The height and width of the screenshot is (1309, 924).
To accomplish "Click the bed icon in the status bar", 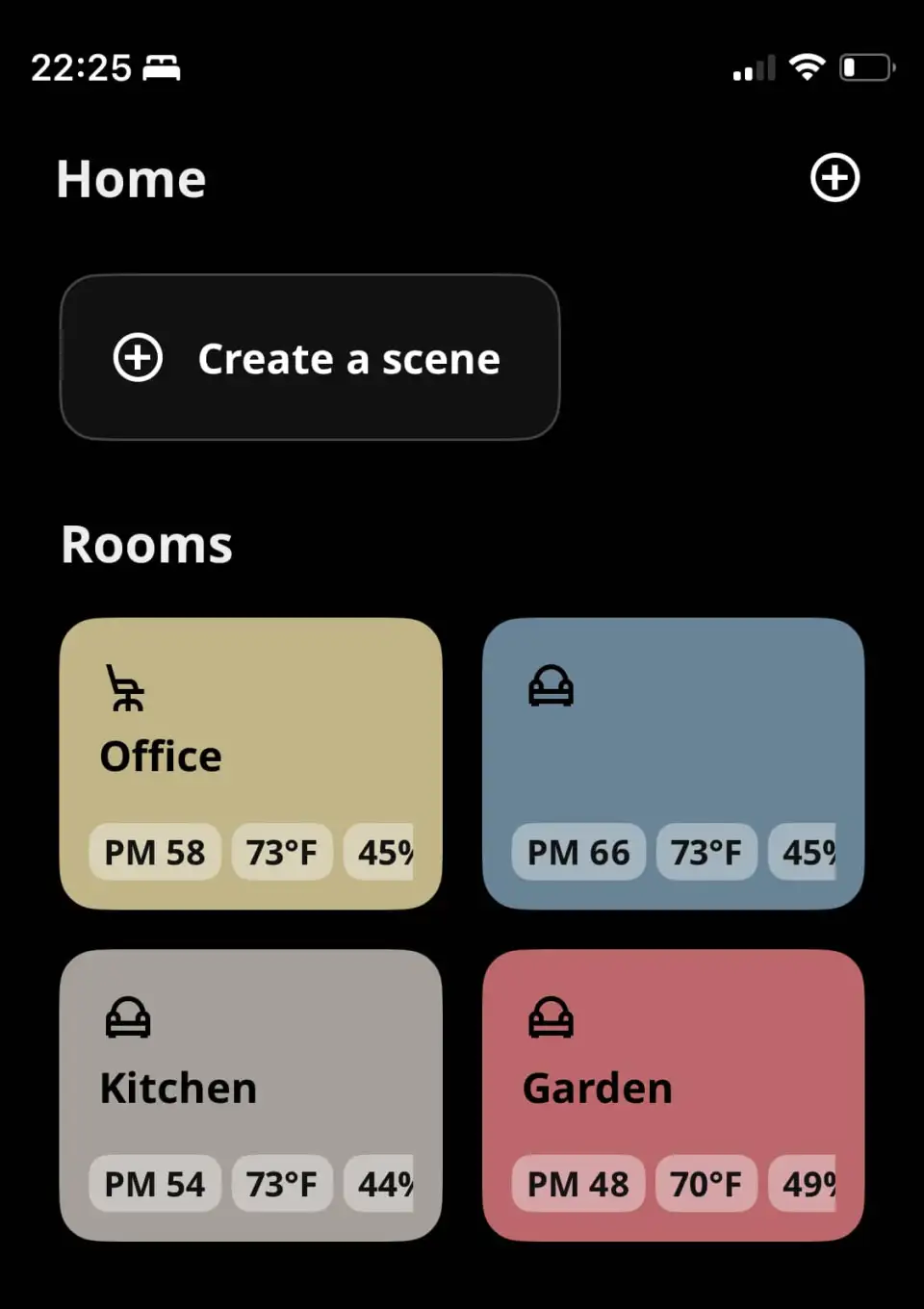I will [x=162, y=67].
